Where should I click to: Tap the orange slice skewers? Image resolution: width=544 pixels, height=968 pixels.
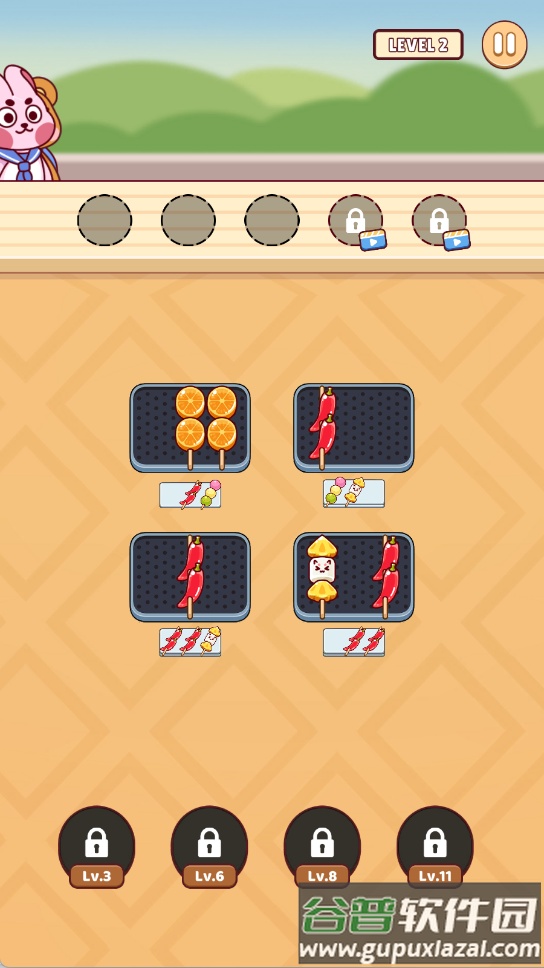point(206,427)
